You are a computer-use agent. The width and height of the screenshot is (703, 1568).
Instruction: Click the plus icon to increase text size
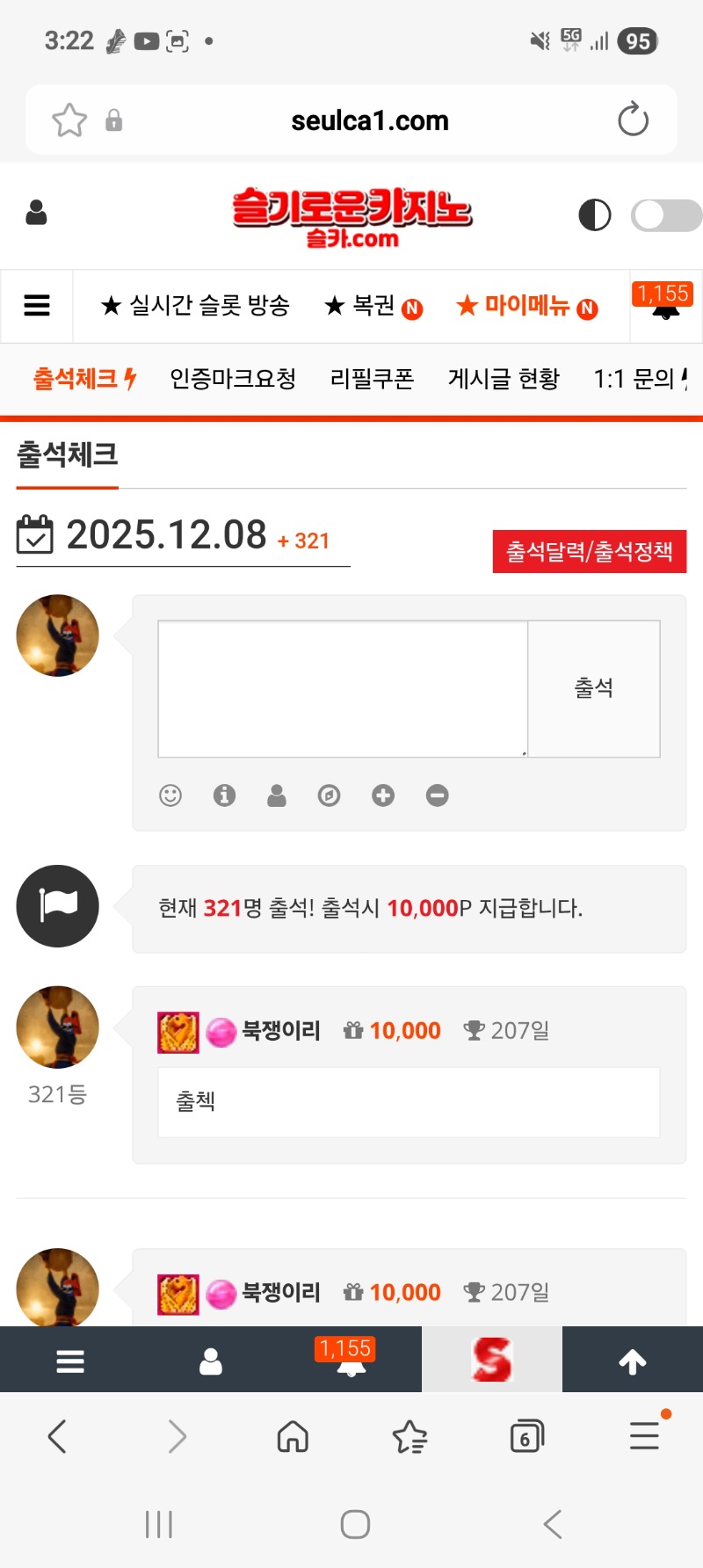click(x=383, y=795)
